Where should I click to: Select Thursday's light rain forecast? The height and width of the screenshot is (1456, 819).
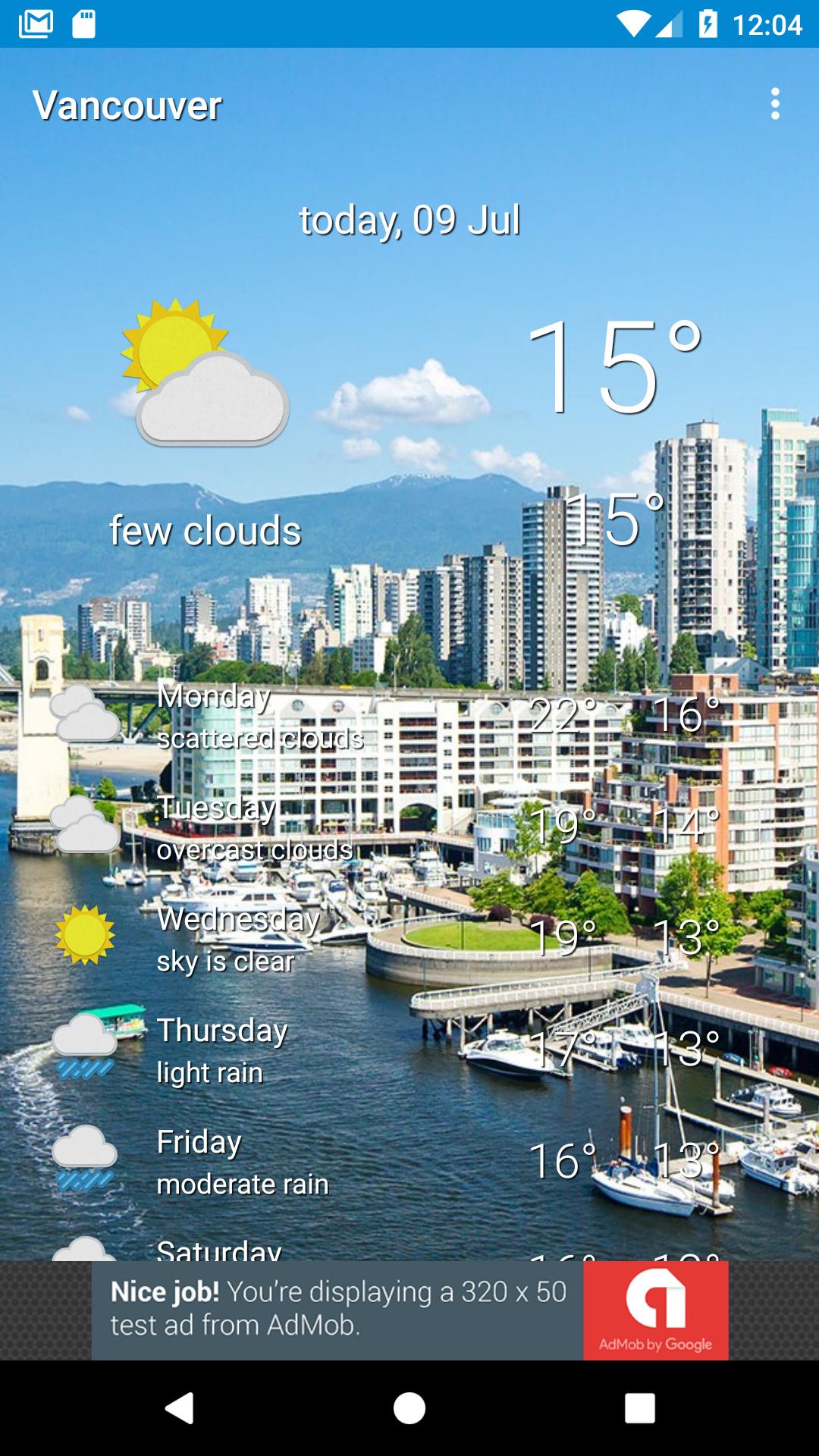point(409,1050)
